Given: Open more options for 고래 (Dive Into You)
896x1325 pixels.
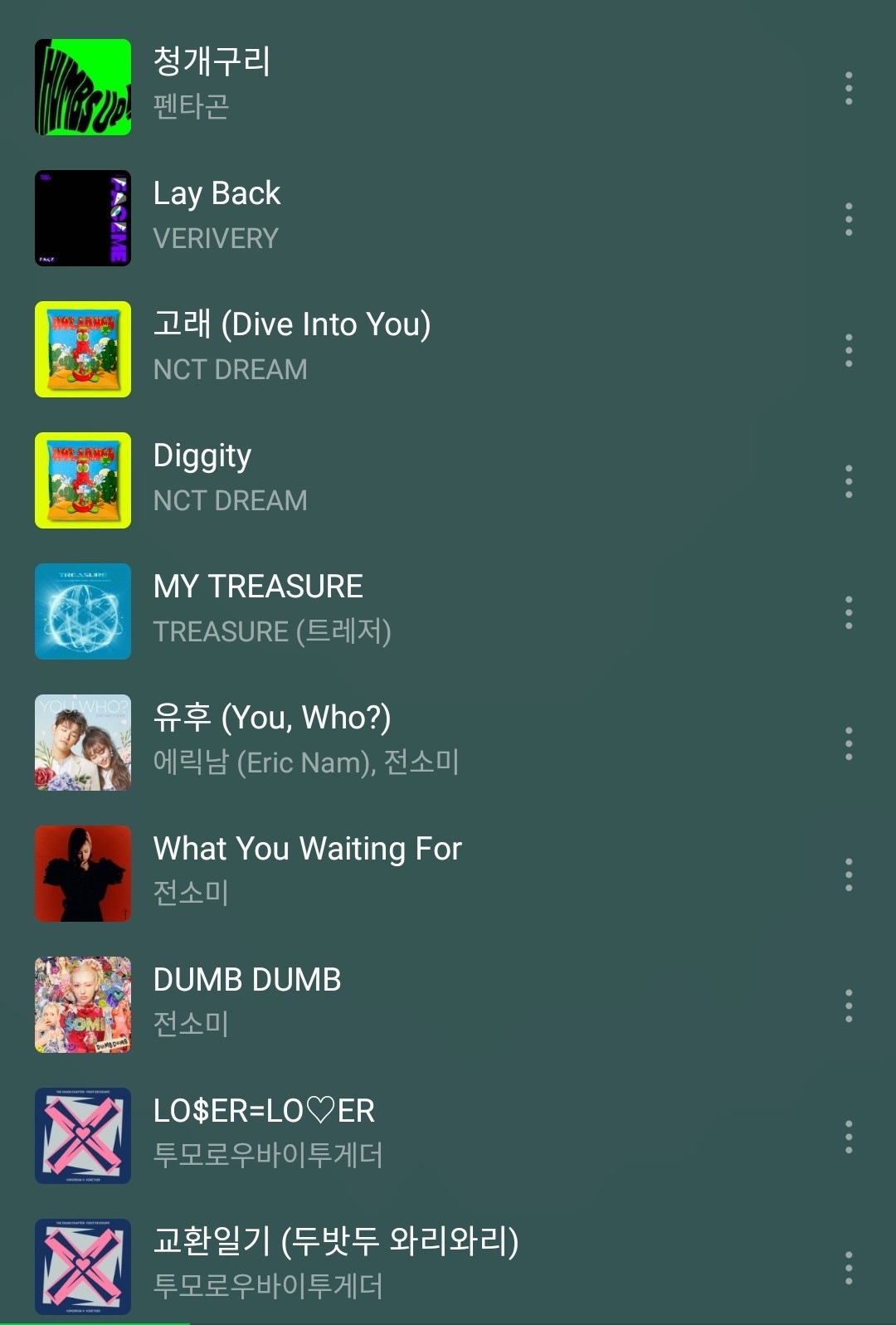Looking at the screenshot, I should (x=848, y=350).
